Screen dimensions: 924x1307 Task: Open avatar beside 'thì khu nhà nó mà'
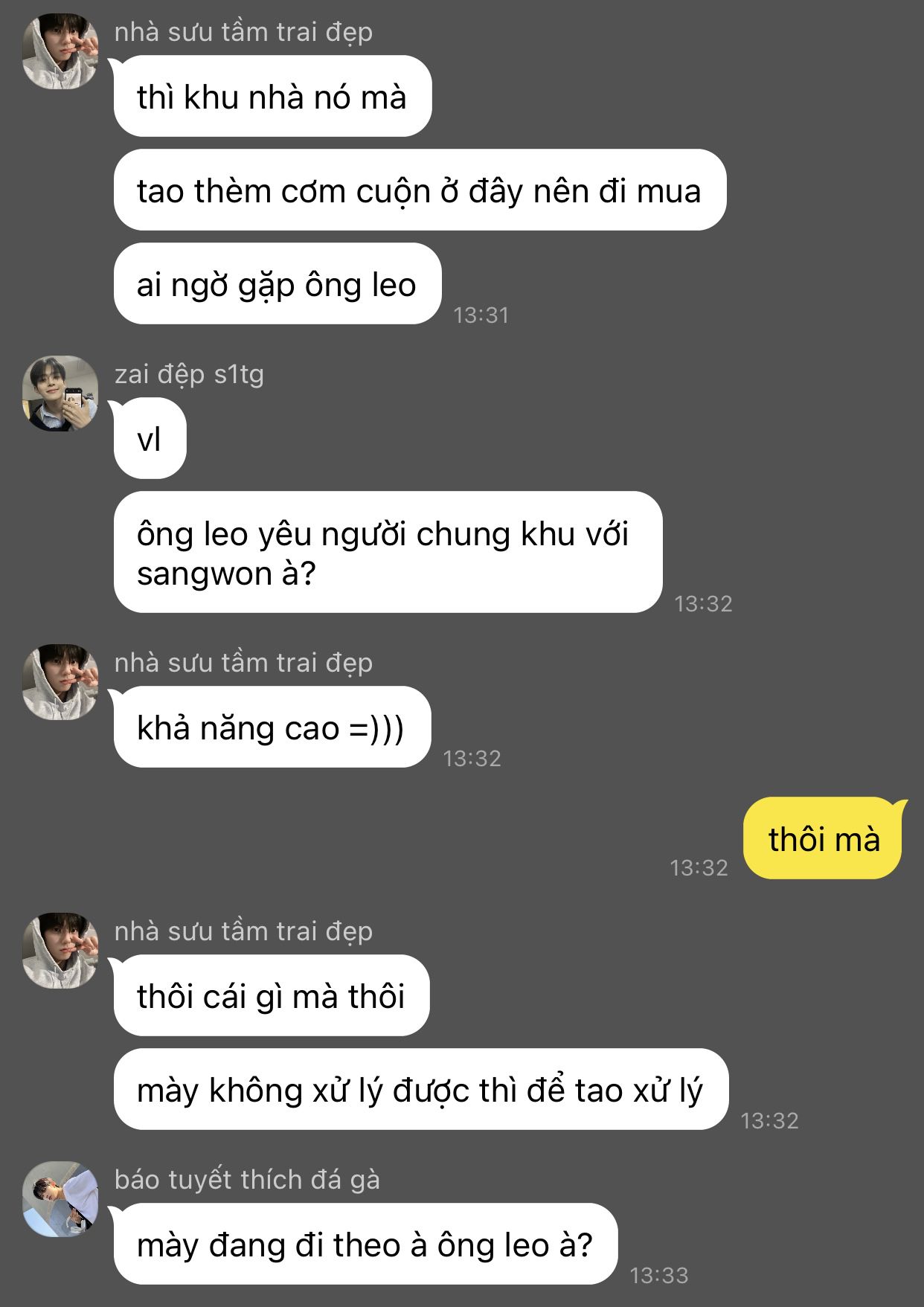pos(60,51)
